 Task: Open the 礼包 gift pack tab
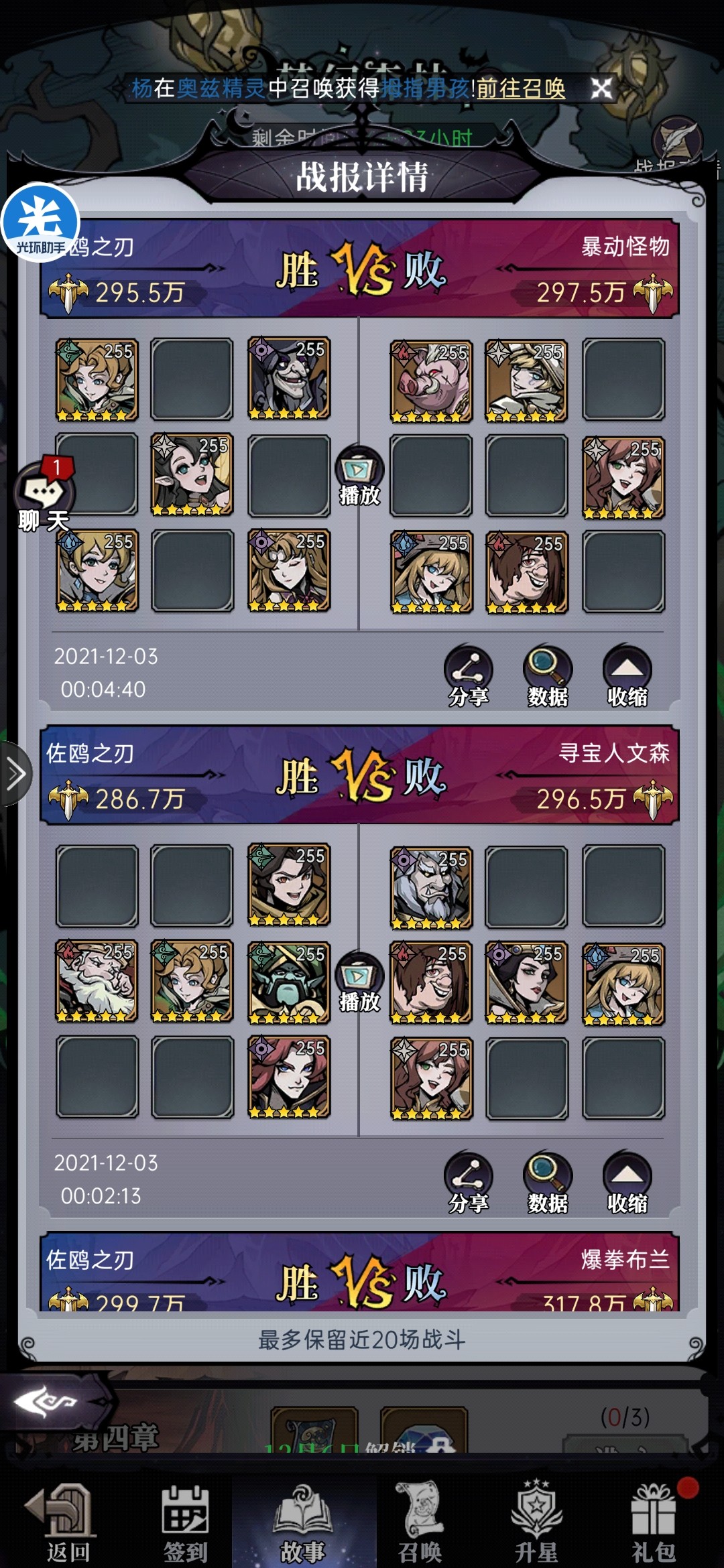653,1522
